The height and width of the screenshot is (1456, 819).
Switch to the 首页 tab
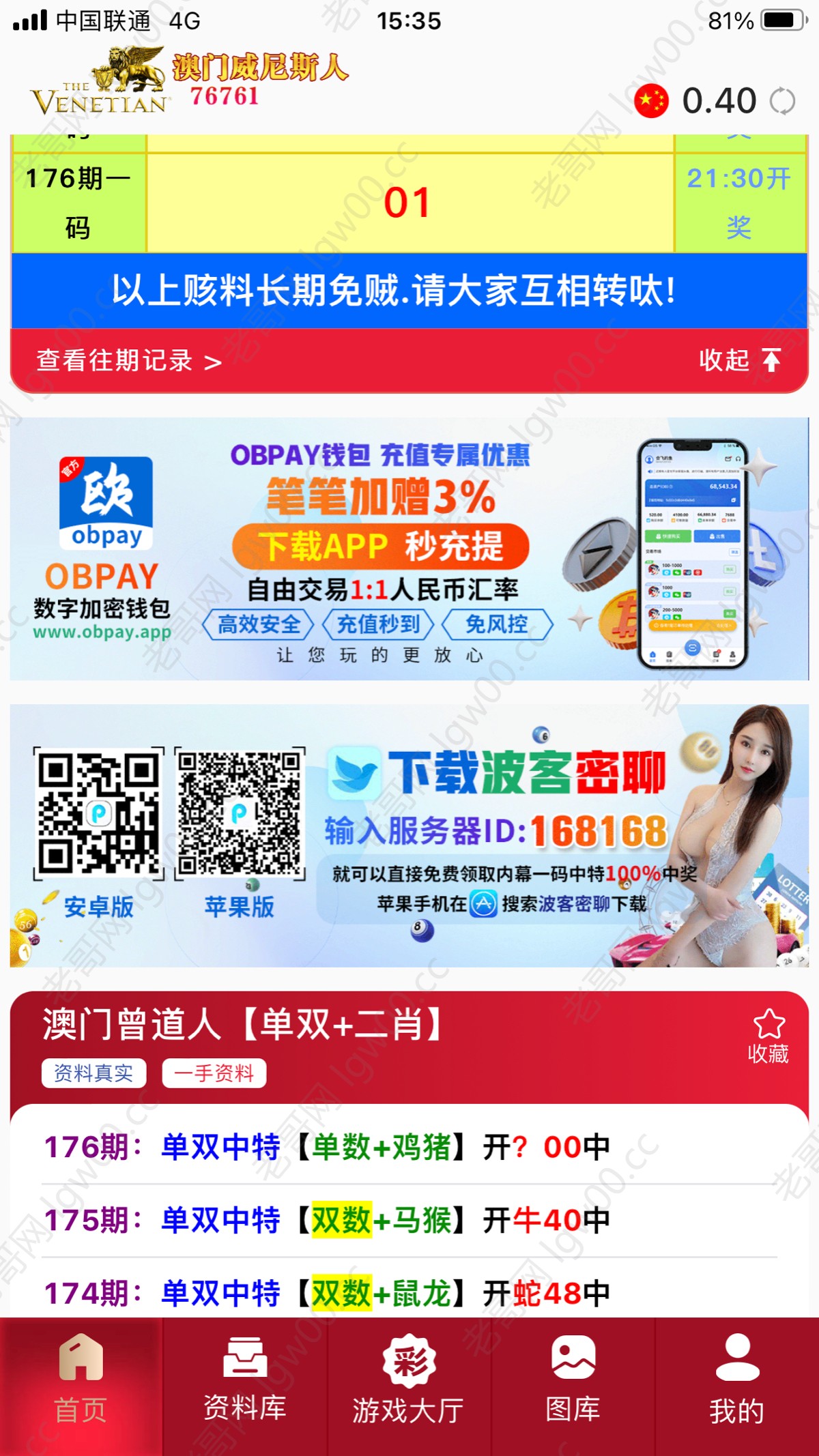[x=81, y=1385]
